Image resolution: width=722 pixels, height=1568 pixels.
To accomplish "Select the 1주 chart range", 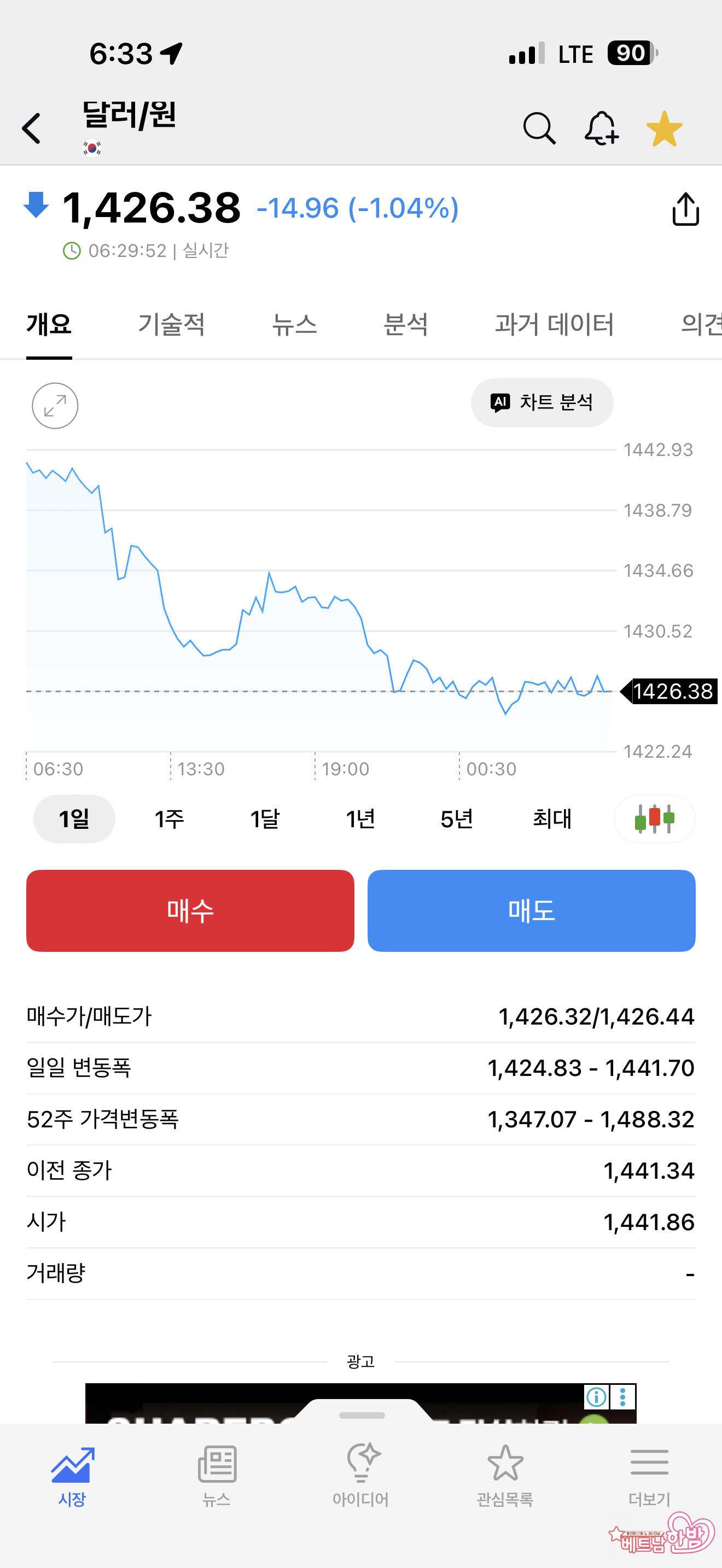I will [x=169, y=818].
